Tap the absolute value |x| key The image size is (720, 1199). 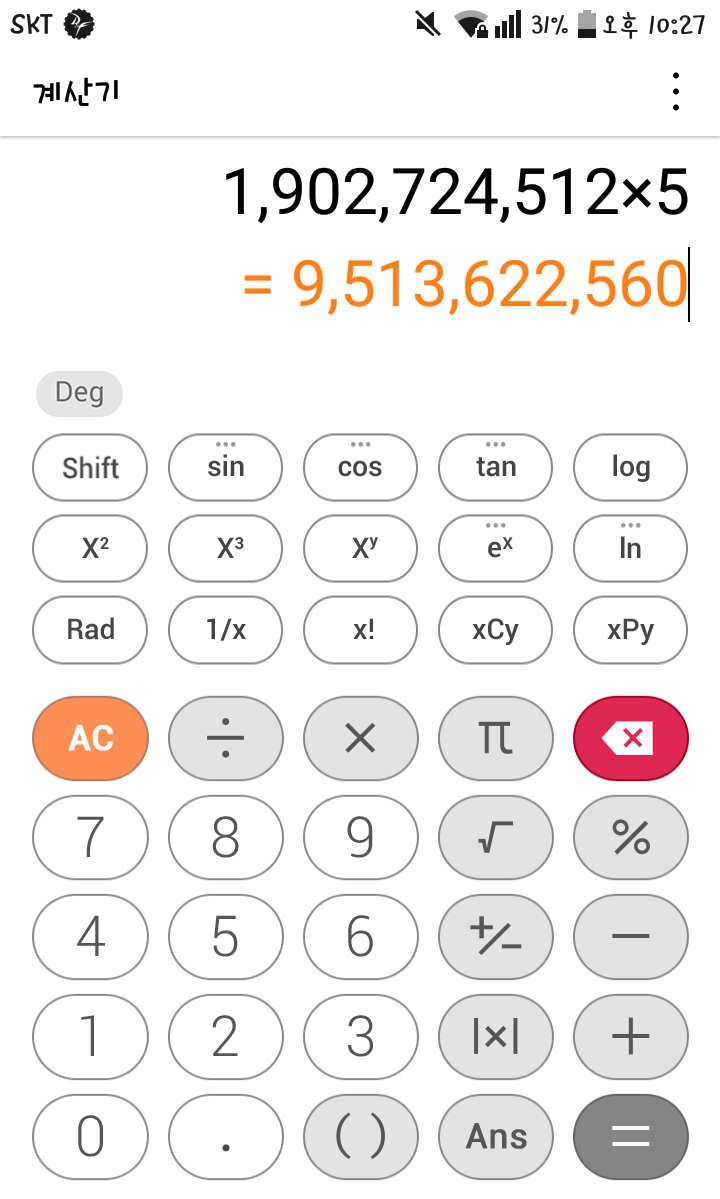pyautogui.click(x=495, y=1037)
